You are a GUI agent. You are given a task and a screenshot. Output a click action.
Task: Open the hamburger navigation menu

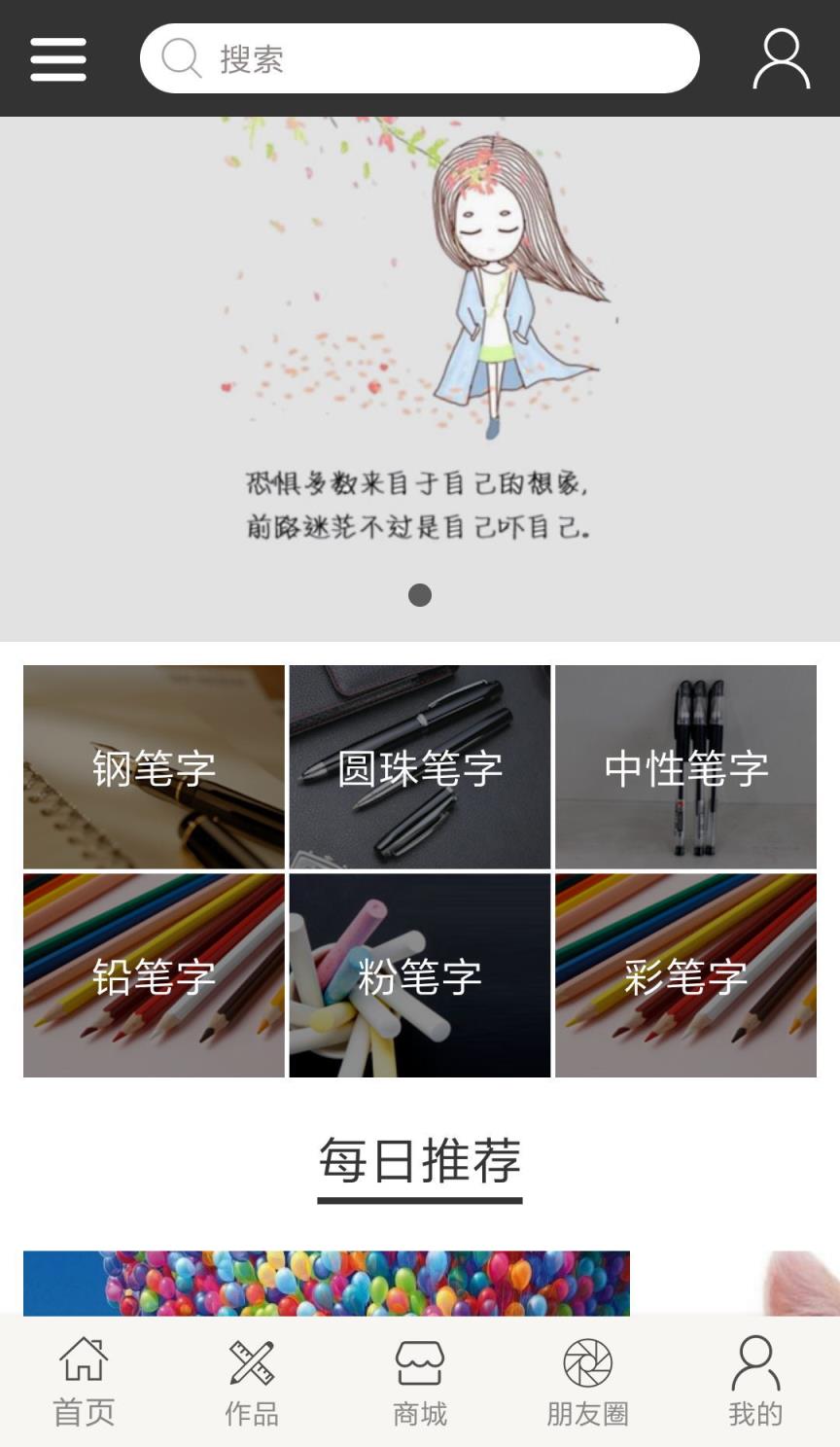[57, 58]
